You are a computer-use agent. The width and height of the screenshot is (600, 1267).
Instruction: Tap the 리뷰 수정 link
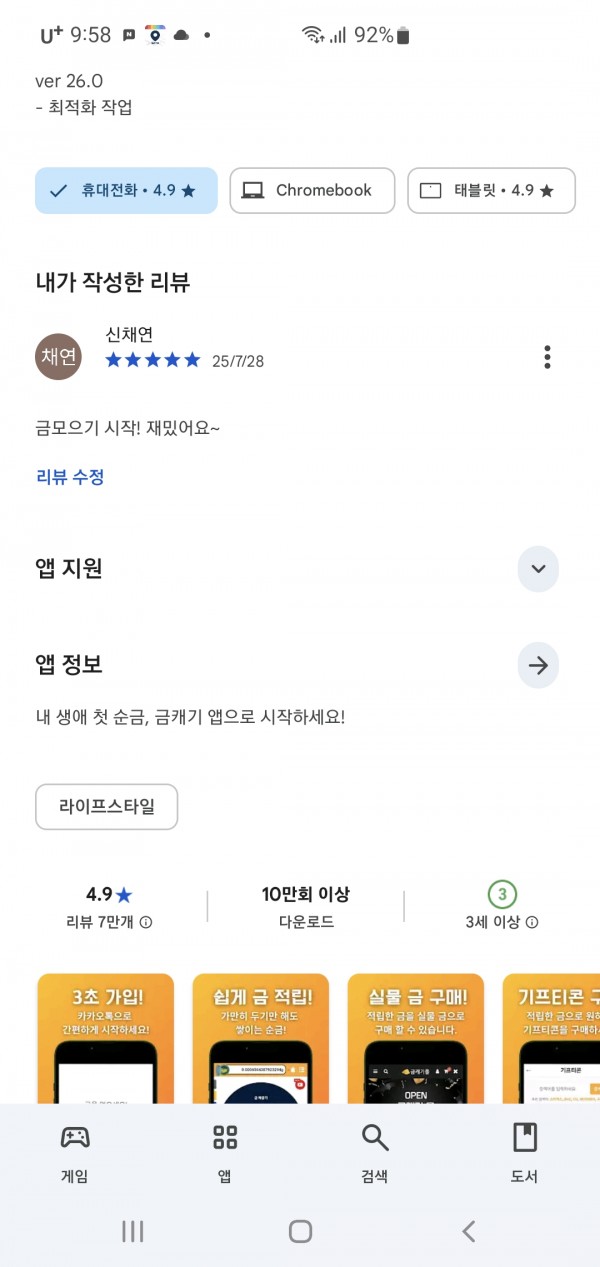[70, 477]
